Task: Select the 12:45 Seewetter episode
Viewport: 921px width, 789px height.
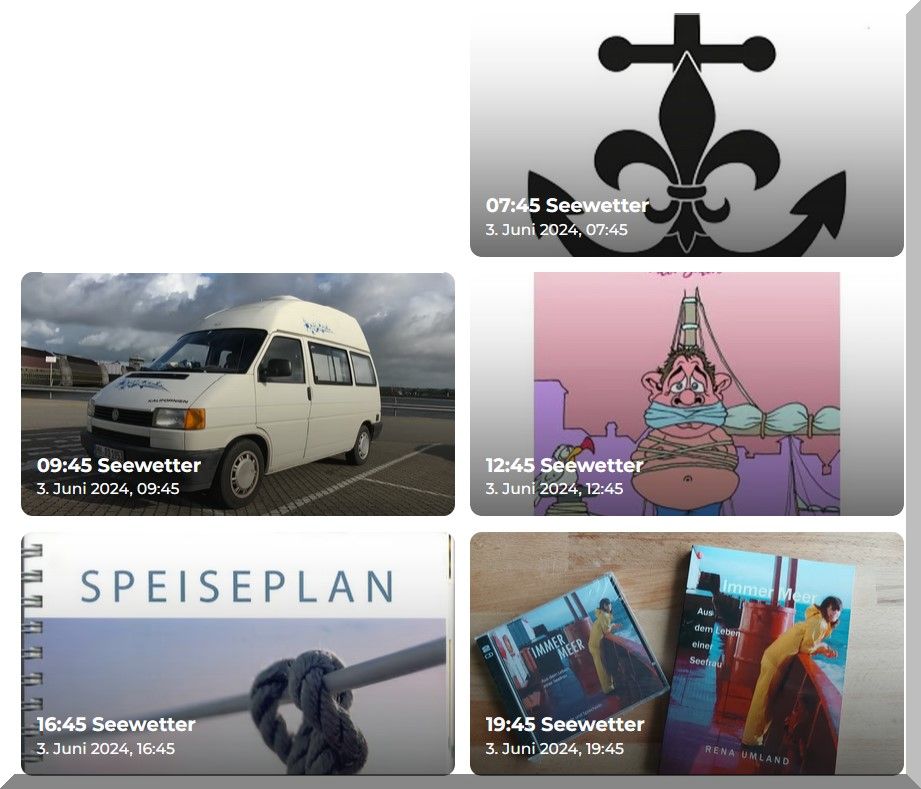Action: click(x=686, y=394)
